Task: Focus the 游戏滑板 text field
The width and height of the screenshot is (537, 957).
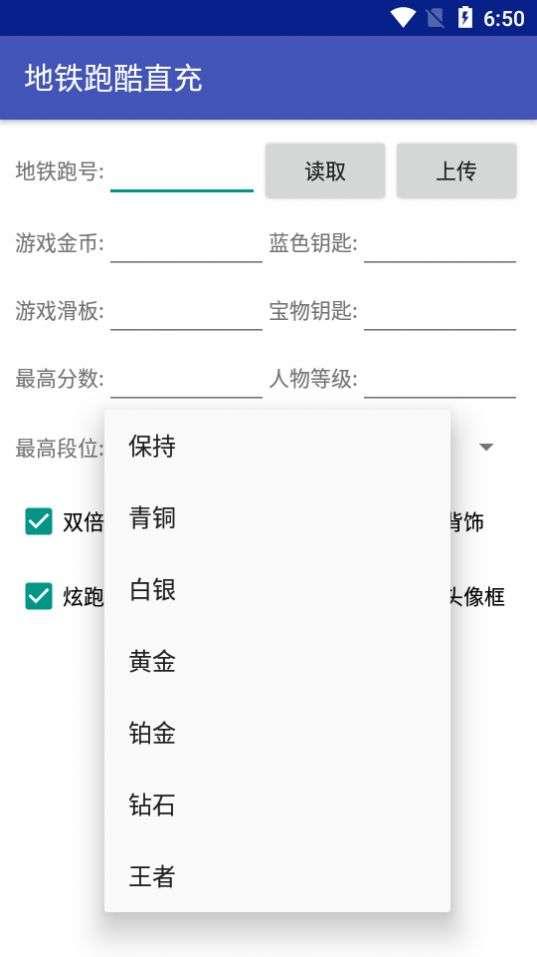Action: point(186,311)
